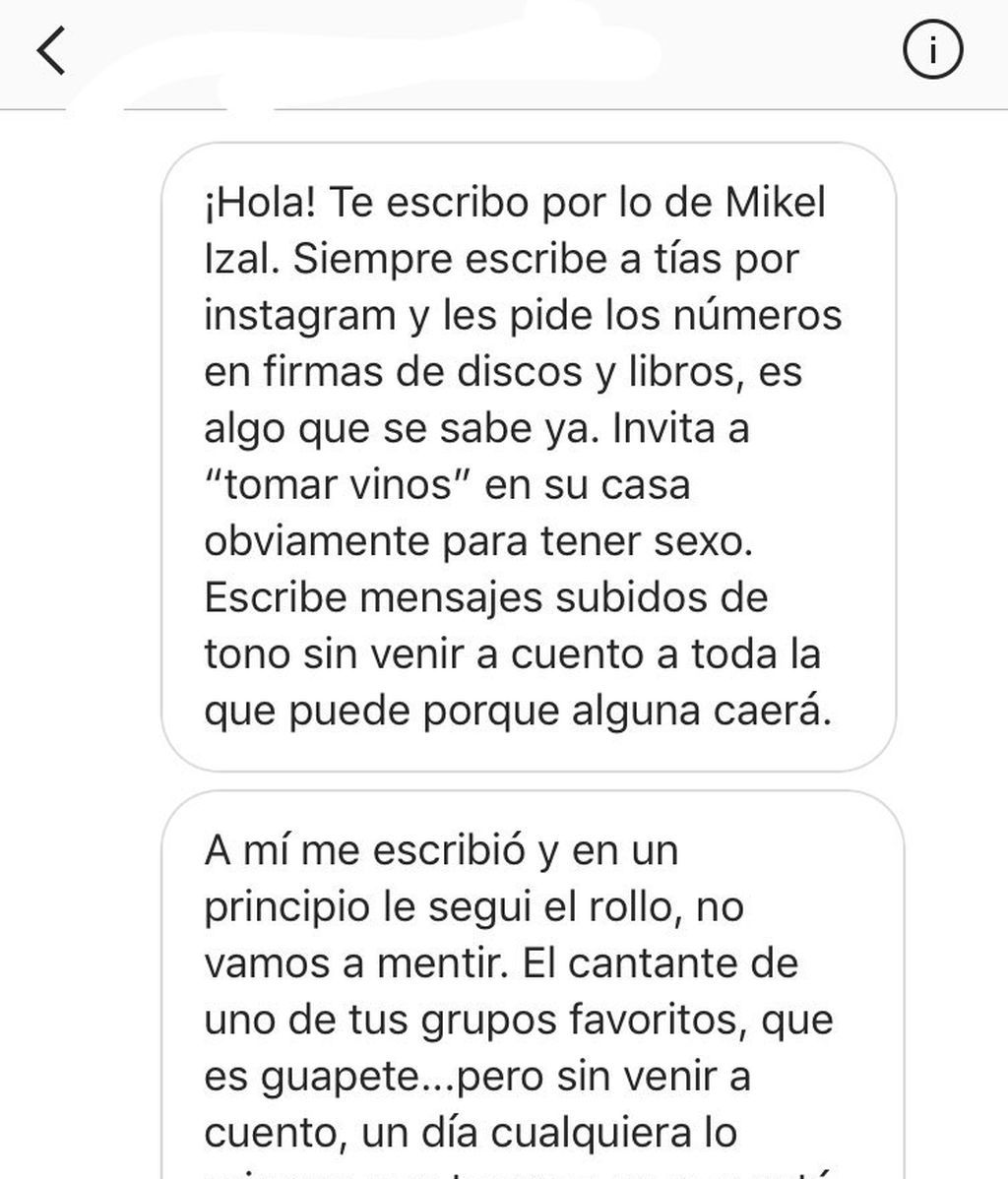The height and width of the screenshot is (1179, 1008).
Task: Open the conversation info details
Action: 931,52
